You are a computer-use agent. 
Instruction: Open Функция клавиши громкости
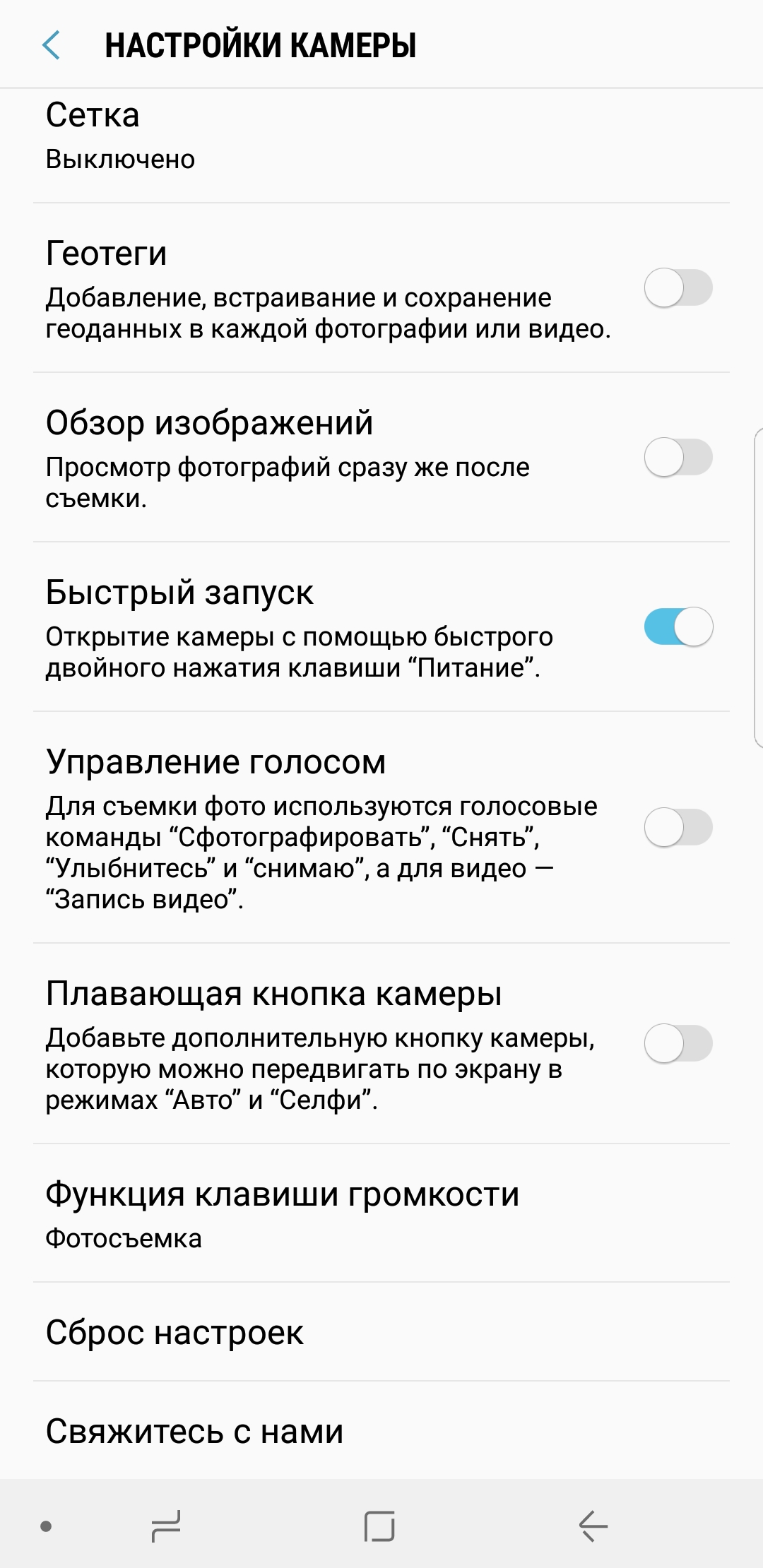381,1213
